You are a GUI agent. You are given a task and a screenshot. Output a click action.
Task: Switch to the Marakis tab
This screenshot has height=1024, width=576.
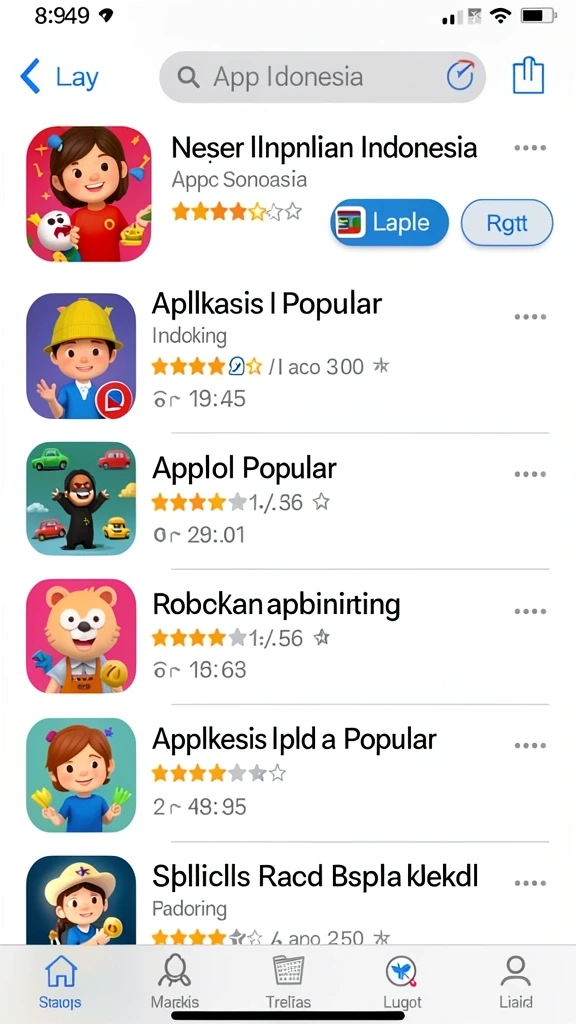(174, 981)
